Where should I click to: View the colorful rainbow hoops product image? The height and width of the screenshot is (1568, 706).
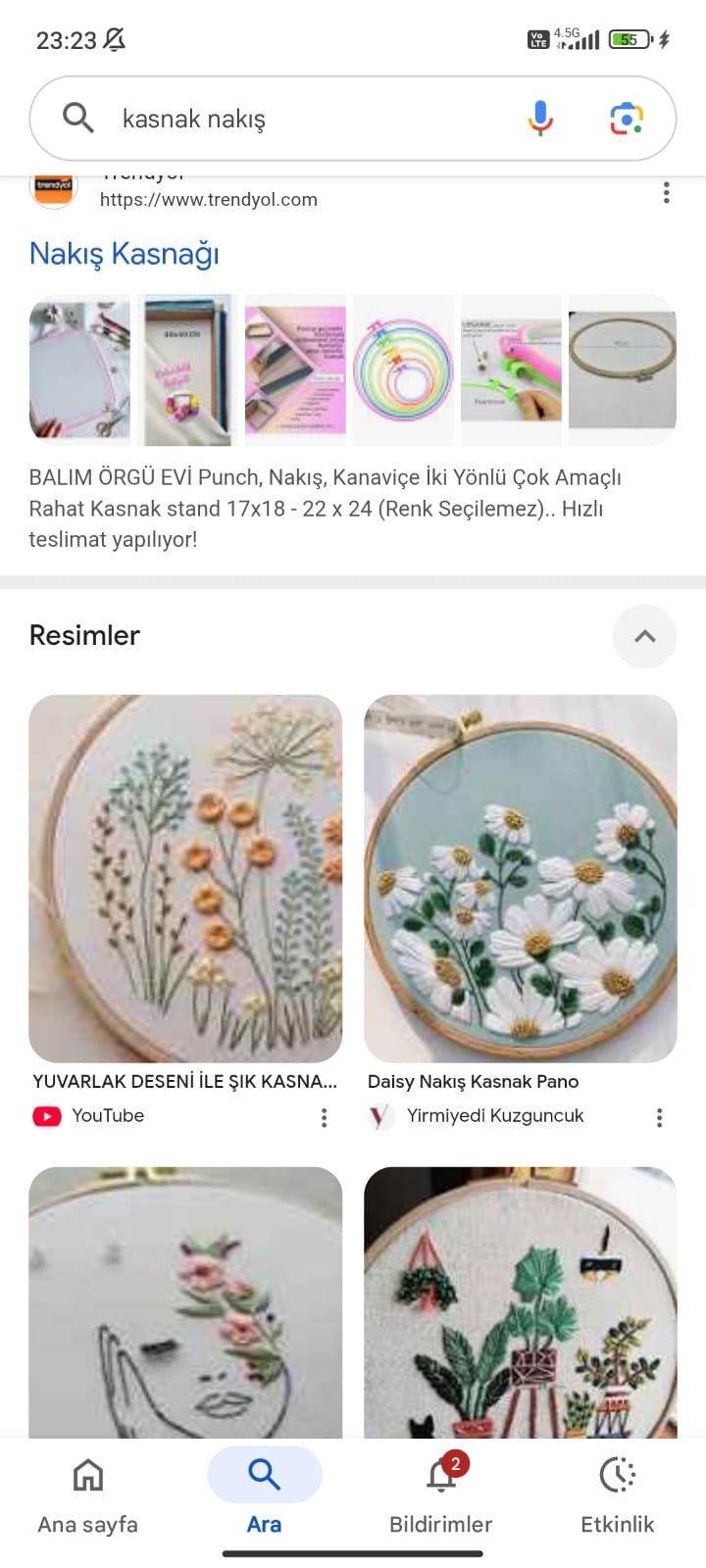[x=403, y=370]
